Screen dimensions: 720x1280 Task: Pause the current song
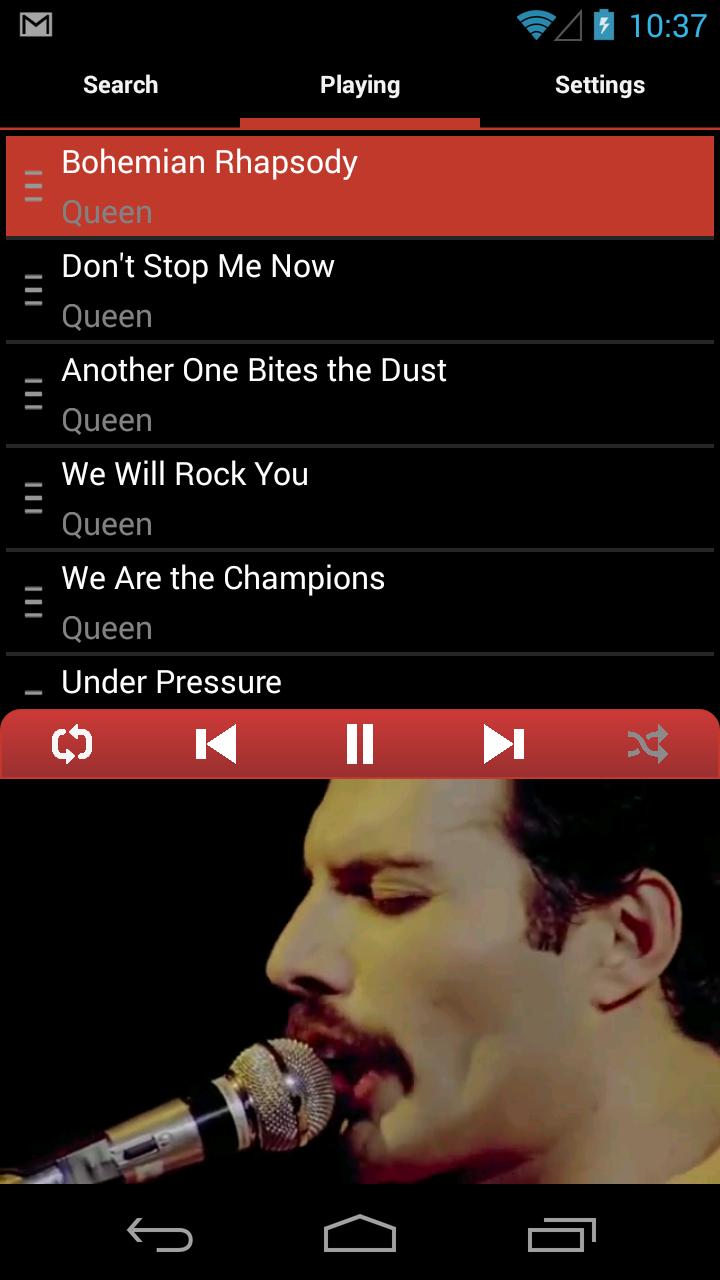(x=359, y=744)
